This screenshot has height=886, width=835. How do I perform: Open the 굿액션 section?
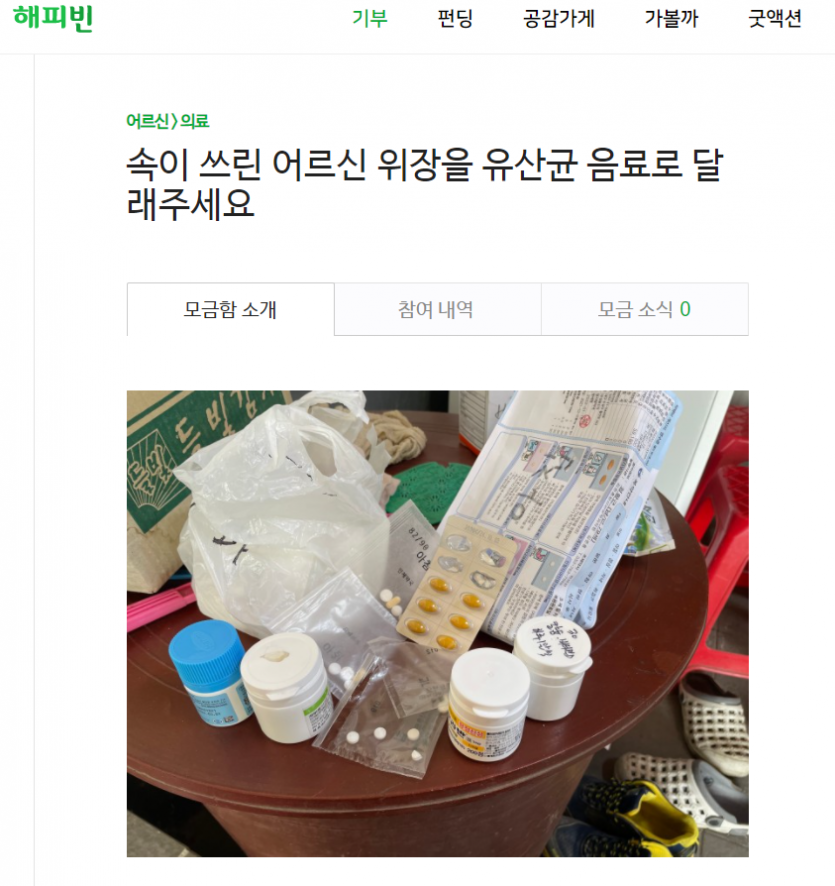pos(775,19)
